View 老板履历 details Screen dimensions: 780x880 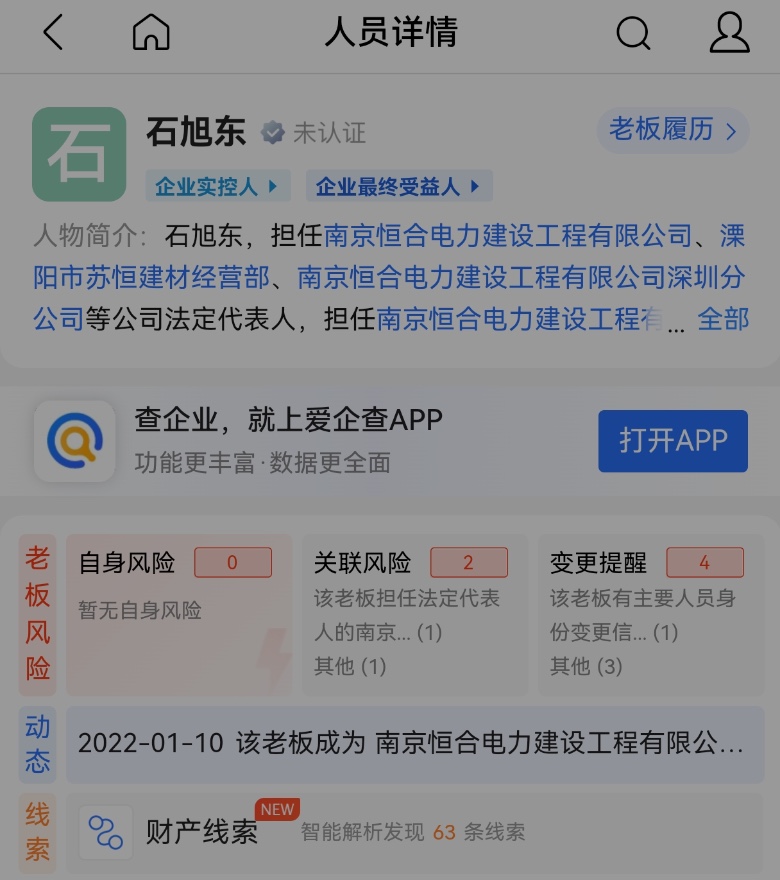[672, 130]
